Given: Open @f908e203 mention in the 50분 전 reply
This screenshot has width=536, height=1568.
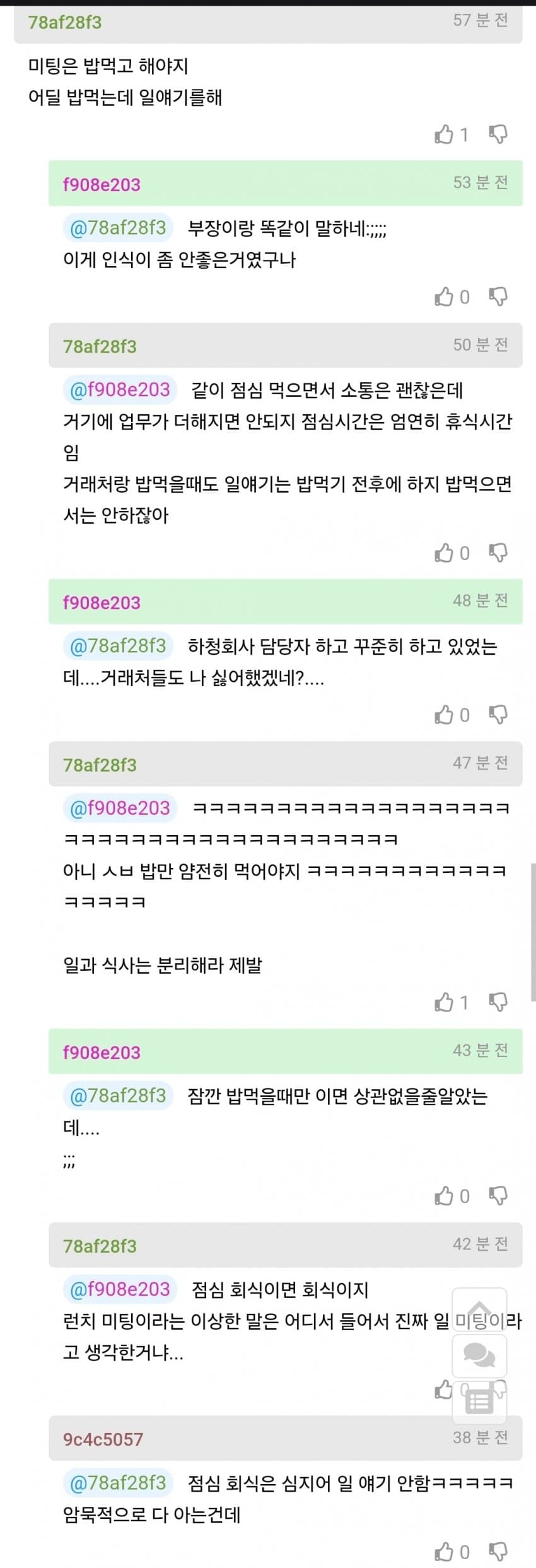Looking at the screenshot, I should [120, 389].
